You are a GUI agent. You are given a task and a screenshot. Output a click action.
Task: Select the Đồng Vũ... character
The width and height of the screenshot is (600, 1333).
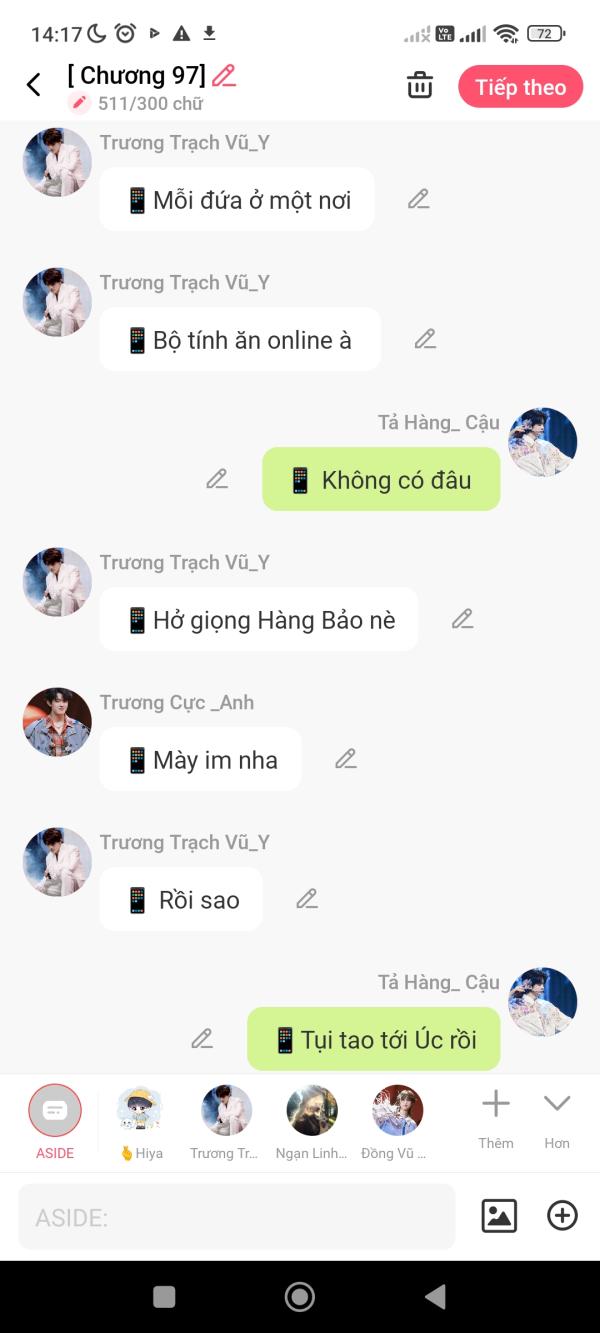coord(397,1122)
